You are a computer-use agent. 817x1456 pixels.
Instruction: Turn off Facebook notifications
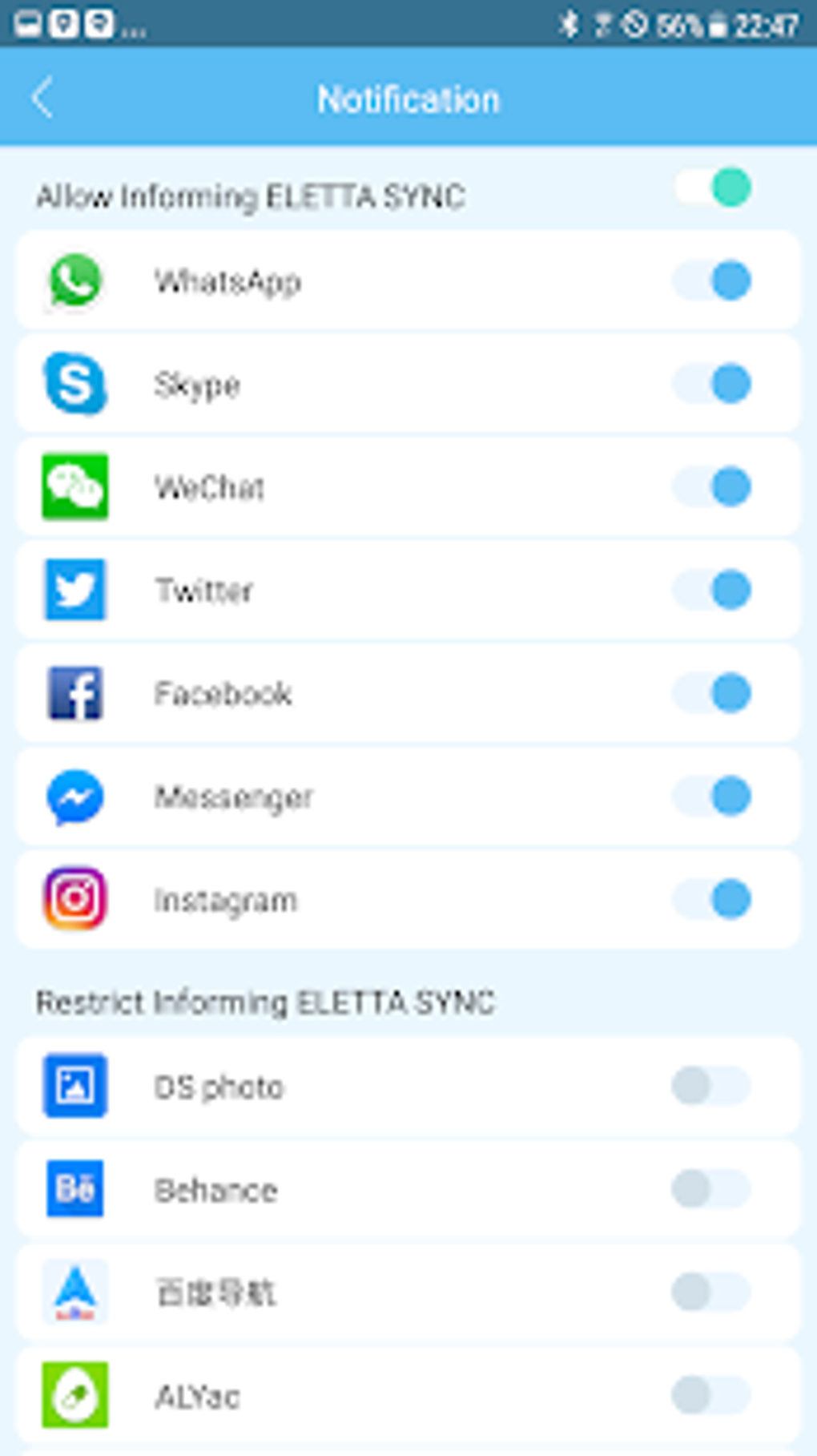pyautogui.click(x=712, y=693)
